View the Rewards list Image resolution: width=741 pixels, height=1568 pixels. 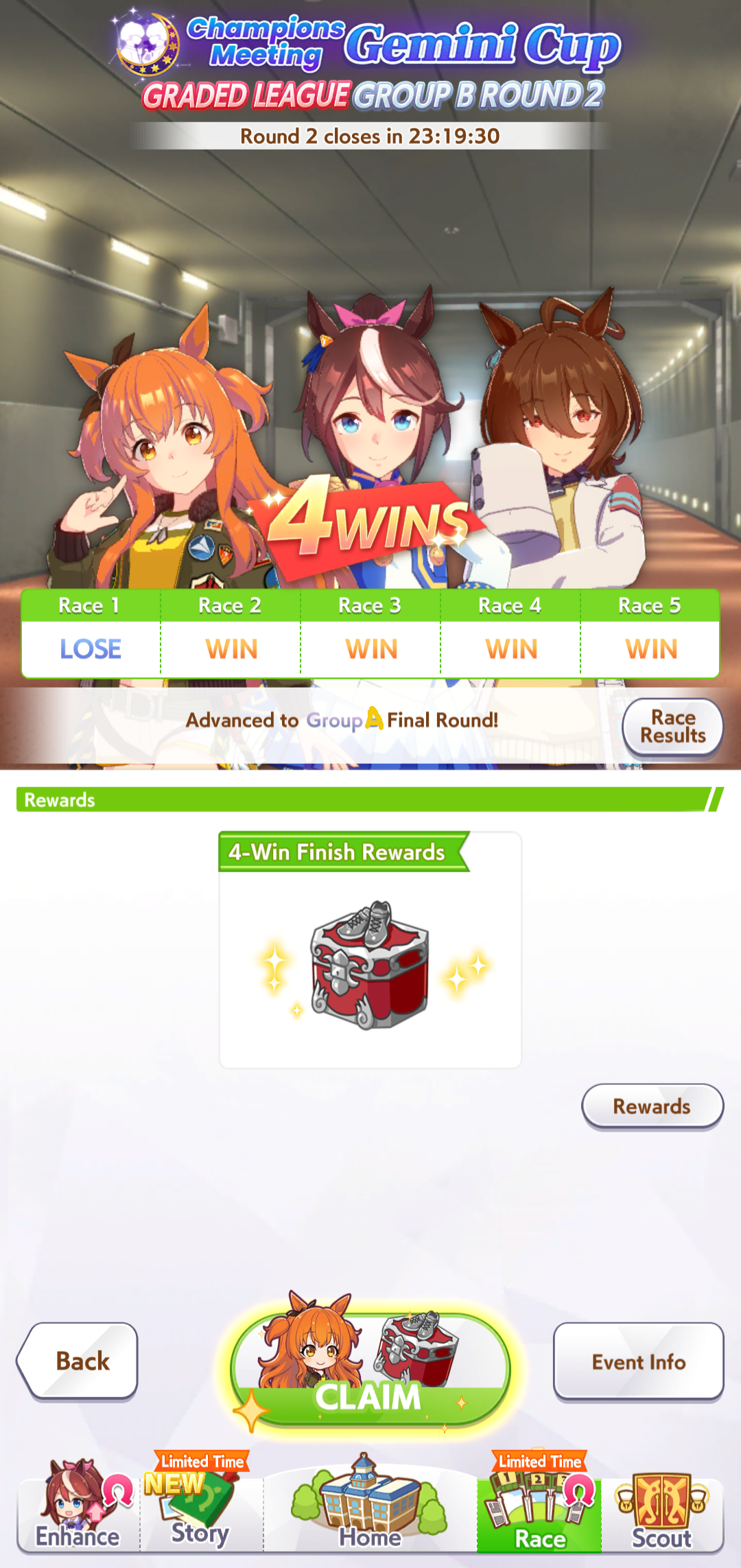[652, 1106]
